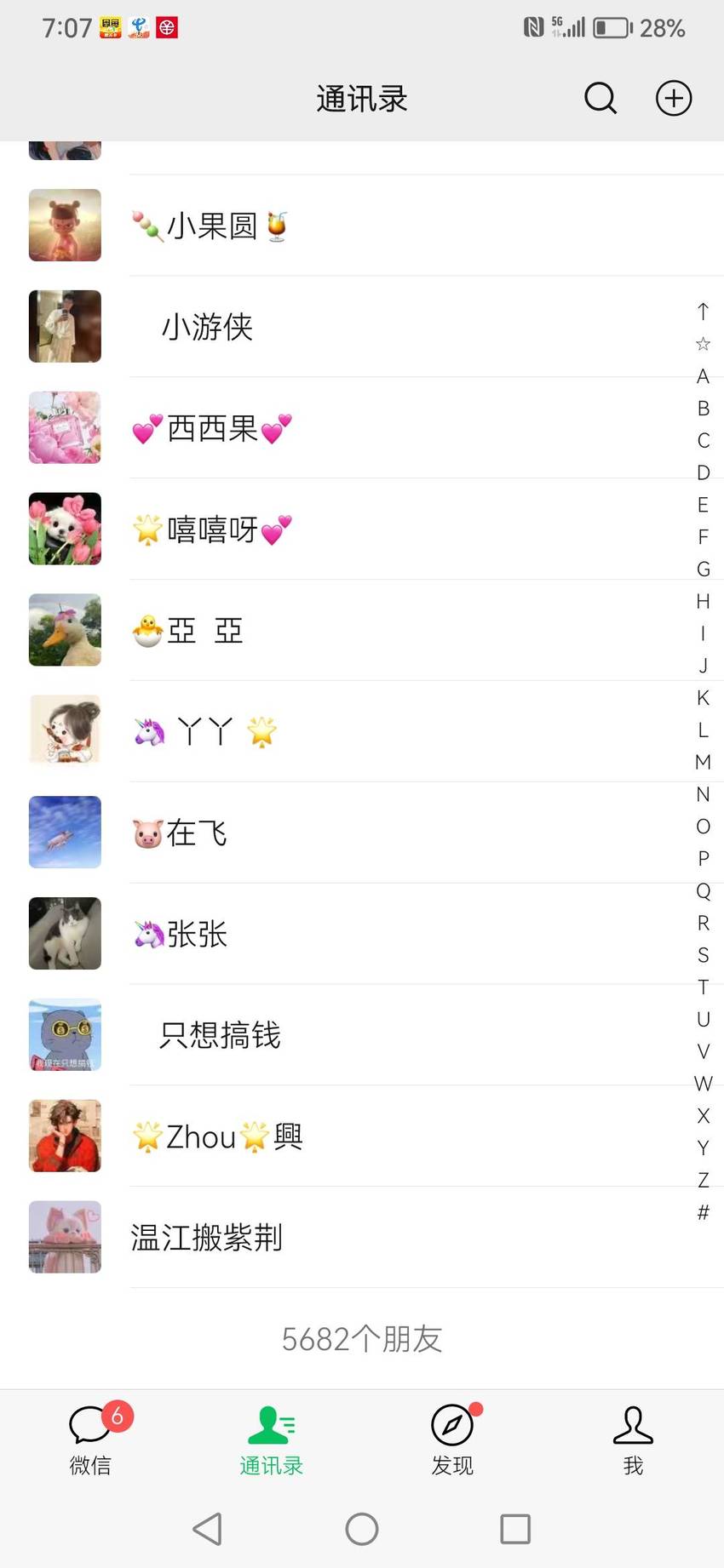Go back with system back button
724x1568 pixels.
(208, 1529)
